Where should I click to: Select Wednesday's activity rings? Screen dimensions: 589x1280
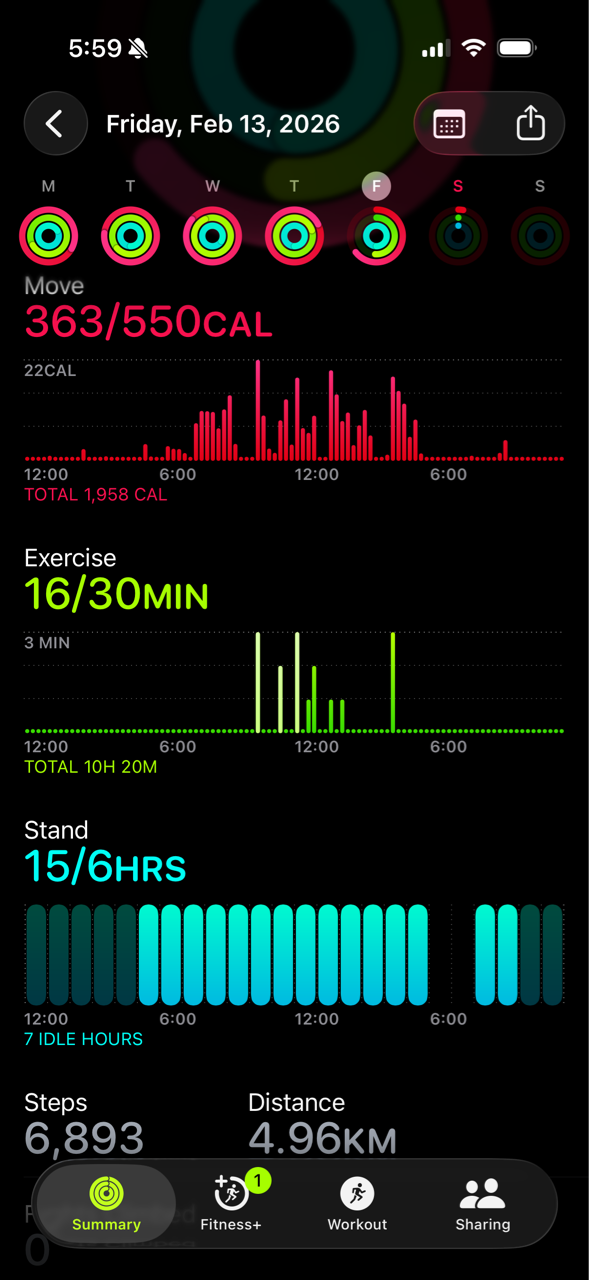(212, 236)
